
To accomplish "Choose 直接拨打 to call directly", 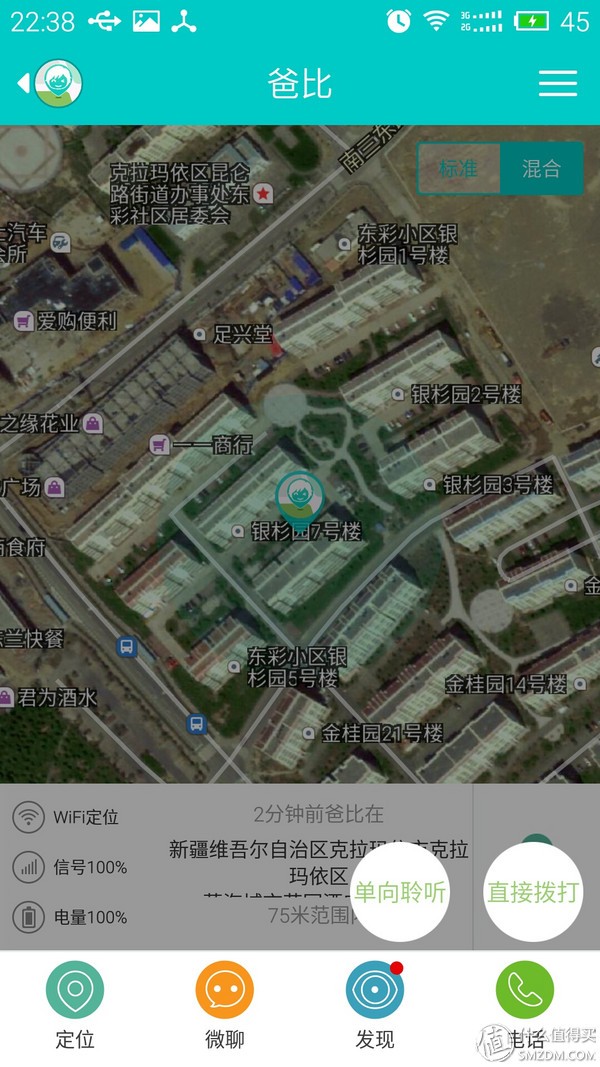I will click(x=533, y=891).
